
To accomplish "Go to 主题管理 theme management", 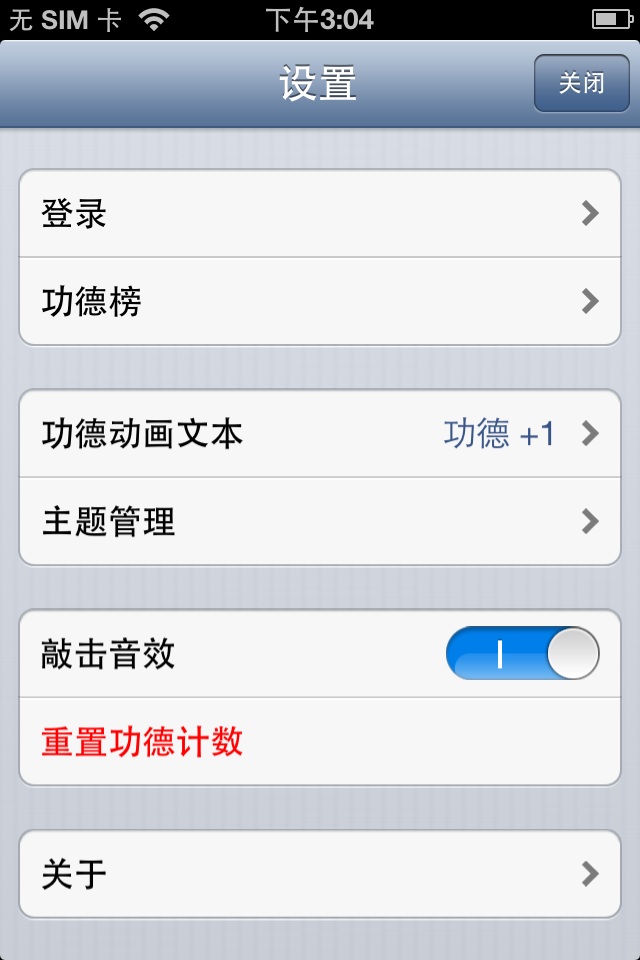I will [x=320, y=521].
